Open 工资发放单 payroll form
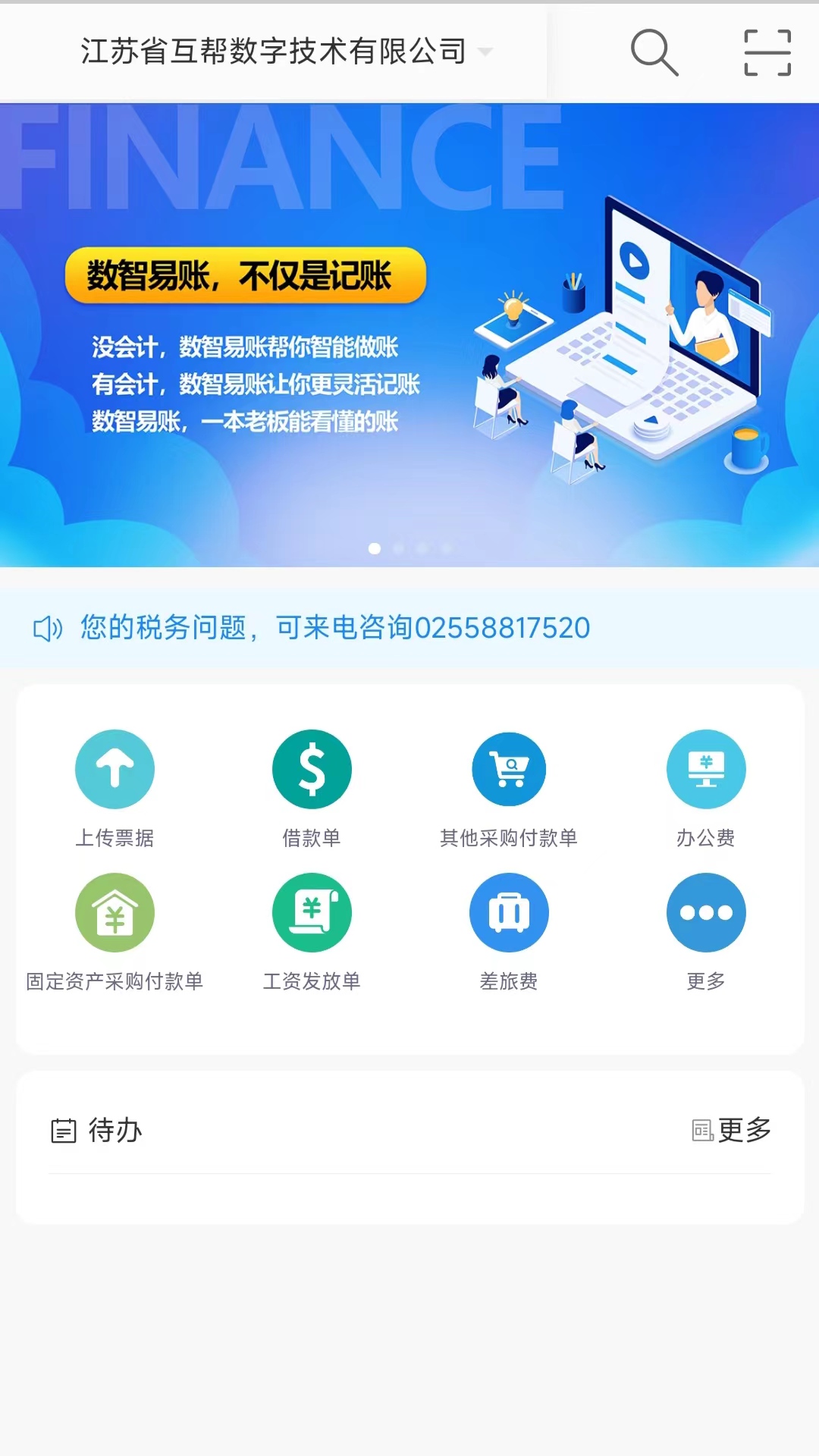The image size is (819, 1456). pyautogui.click(x=312, y=933)
